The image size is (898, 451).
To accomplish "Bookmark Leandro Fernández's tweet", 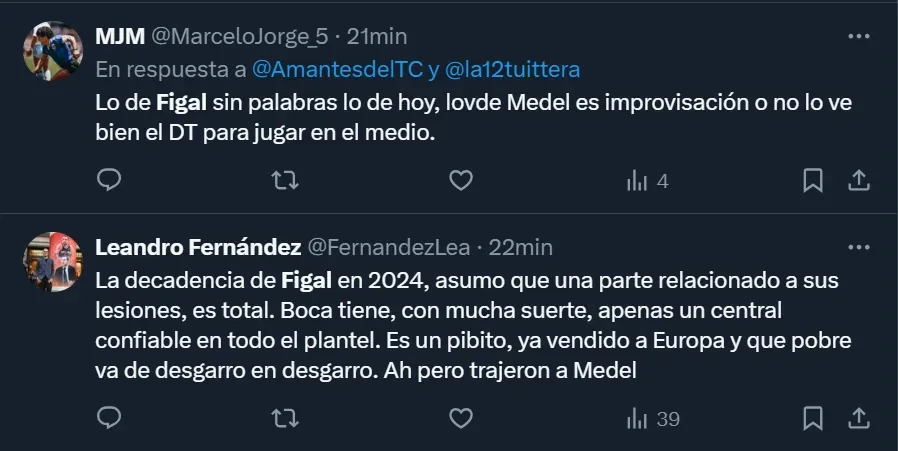I will tap(813, 418).
